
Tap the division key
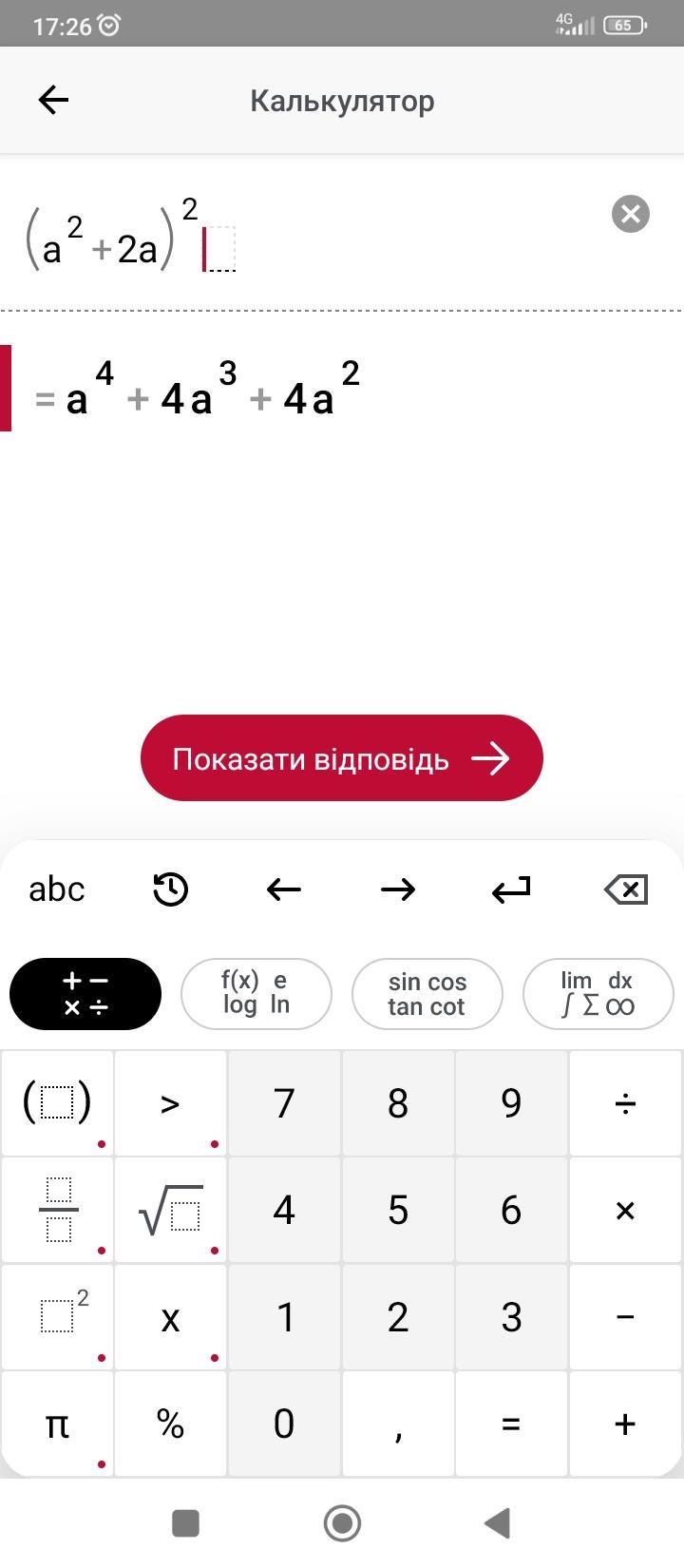(625, 1103)
